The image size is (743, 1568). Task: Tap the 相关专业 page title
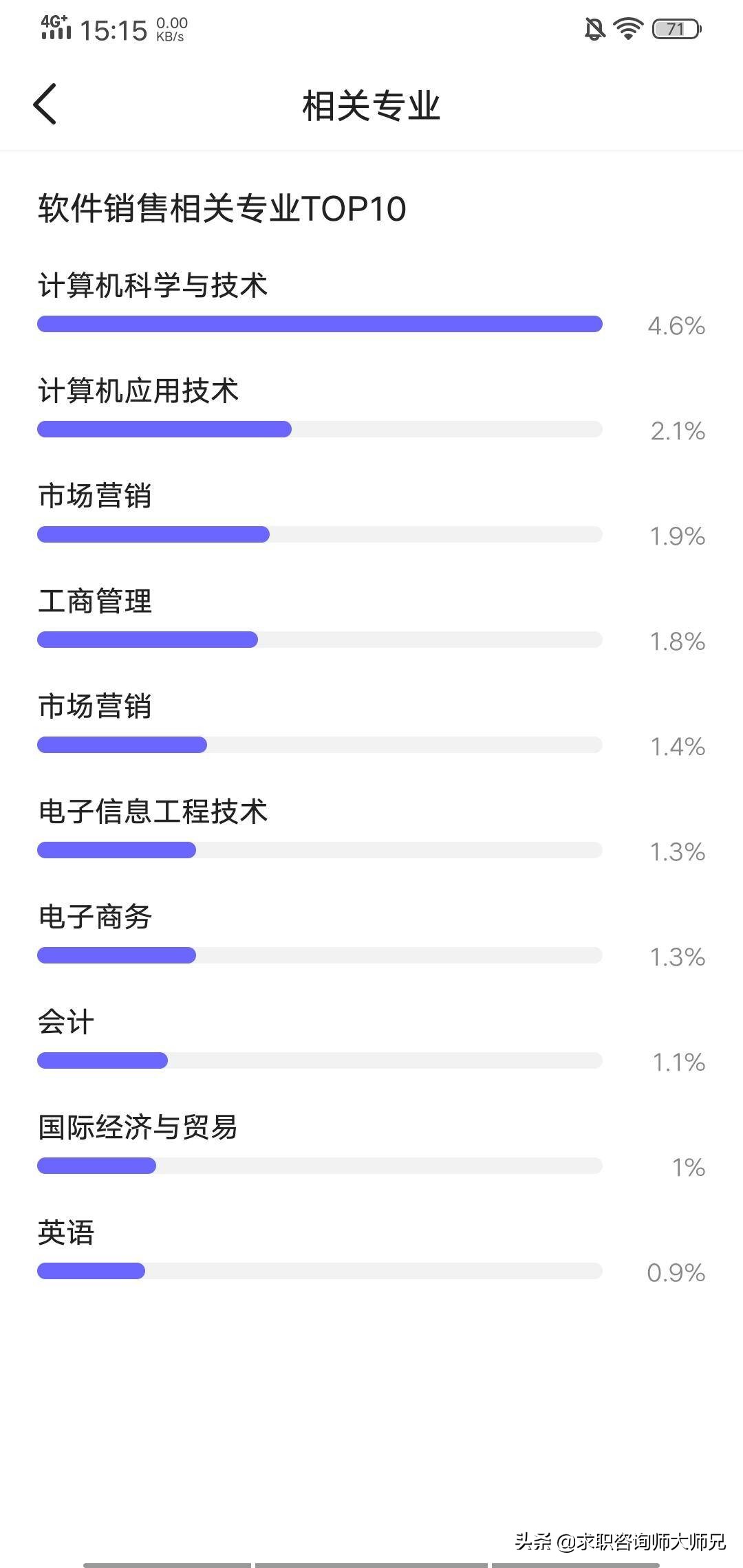pyautogui.click(x=371, y=106)
